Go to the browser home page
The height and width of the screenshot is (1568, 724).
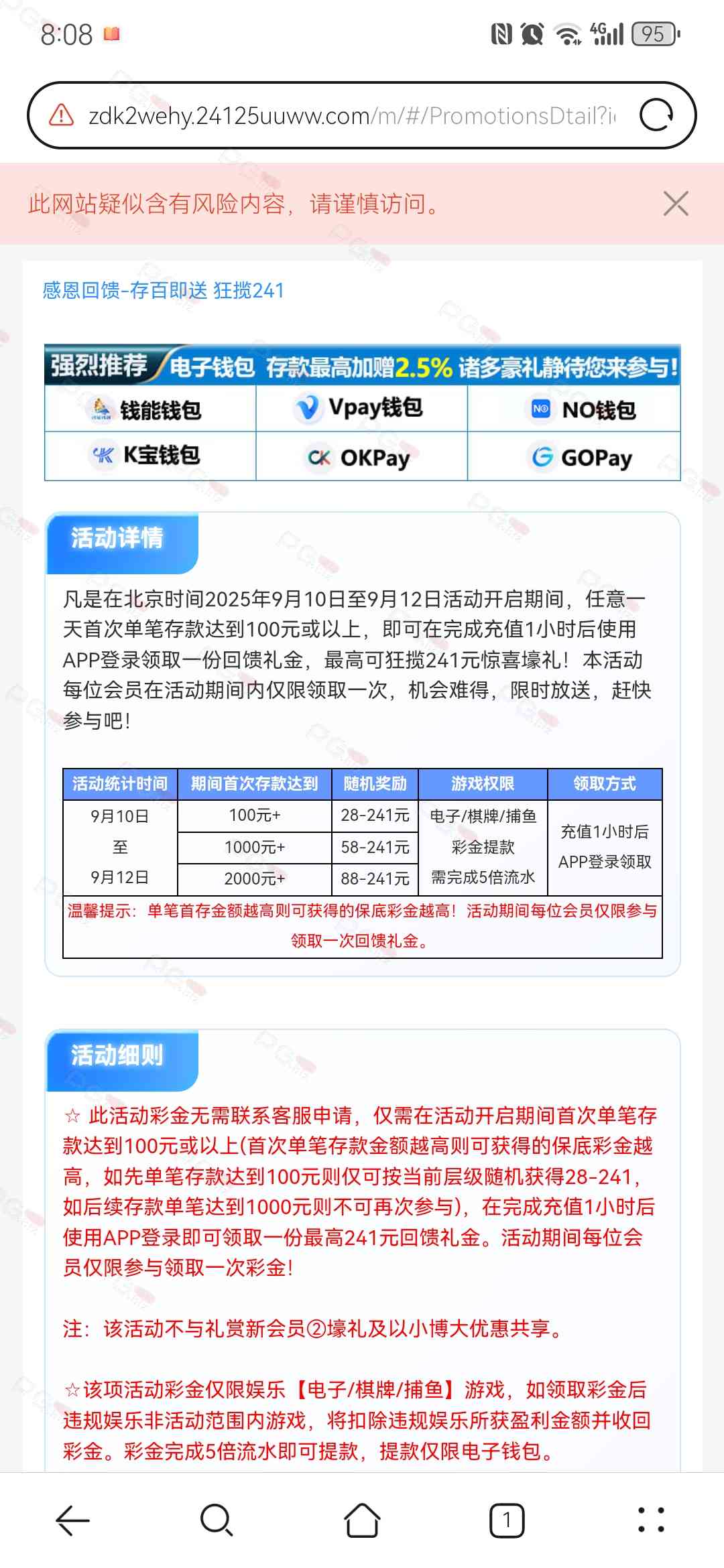(x=362, y=1520)
